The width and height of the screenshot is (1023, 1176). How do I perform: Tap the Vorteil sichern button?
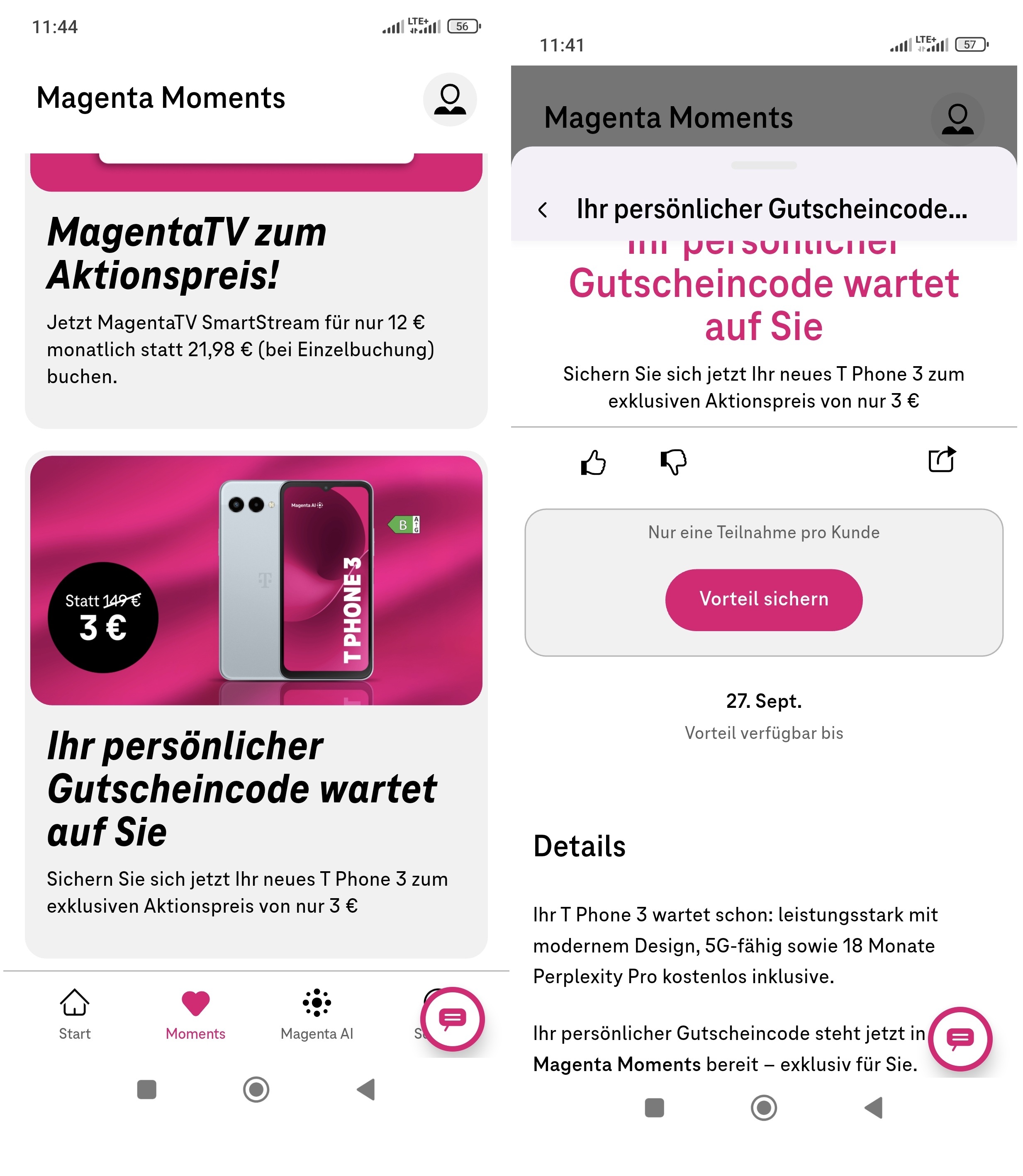point(763,600)
